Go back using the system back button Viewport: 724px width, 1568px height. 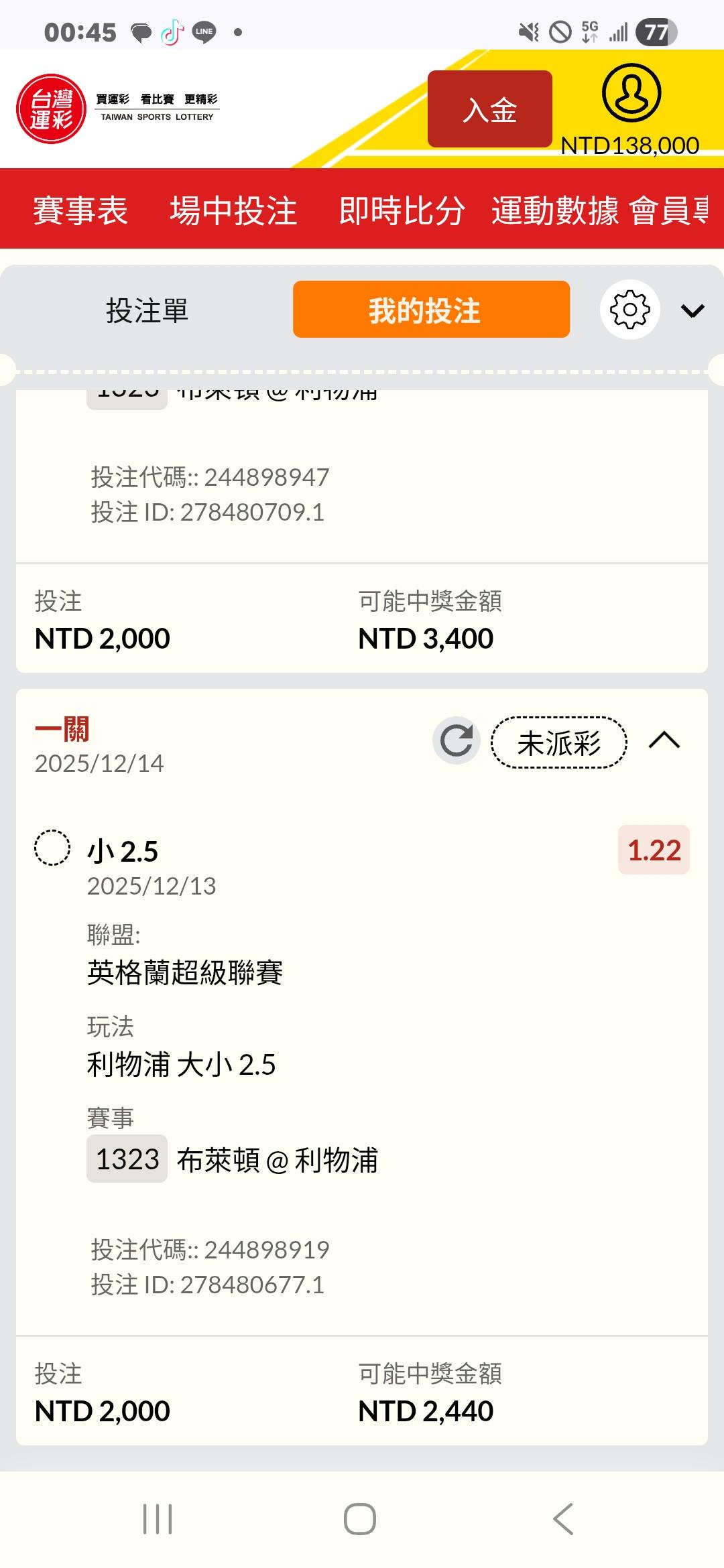click(x=563, y=1518)
